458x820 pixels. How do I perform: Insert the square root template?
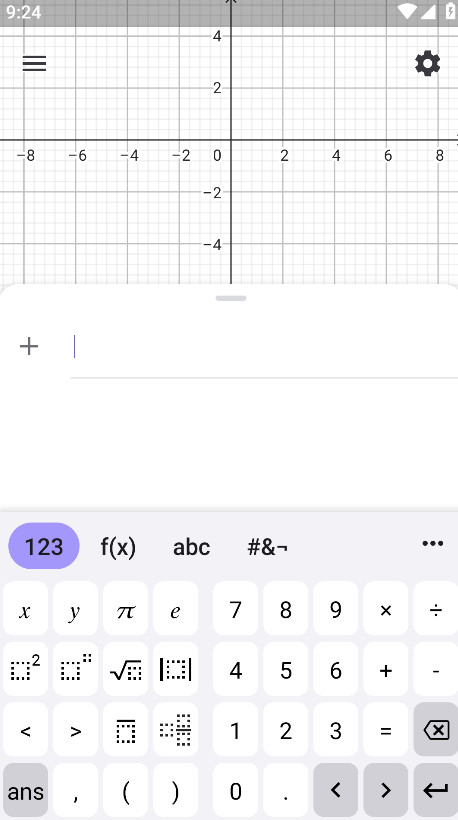[125, 670]
